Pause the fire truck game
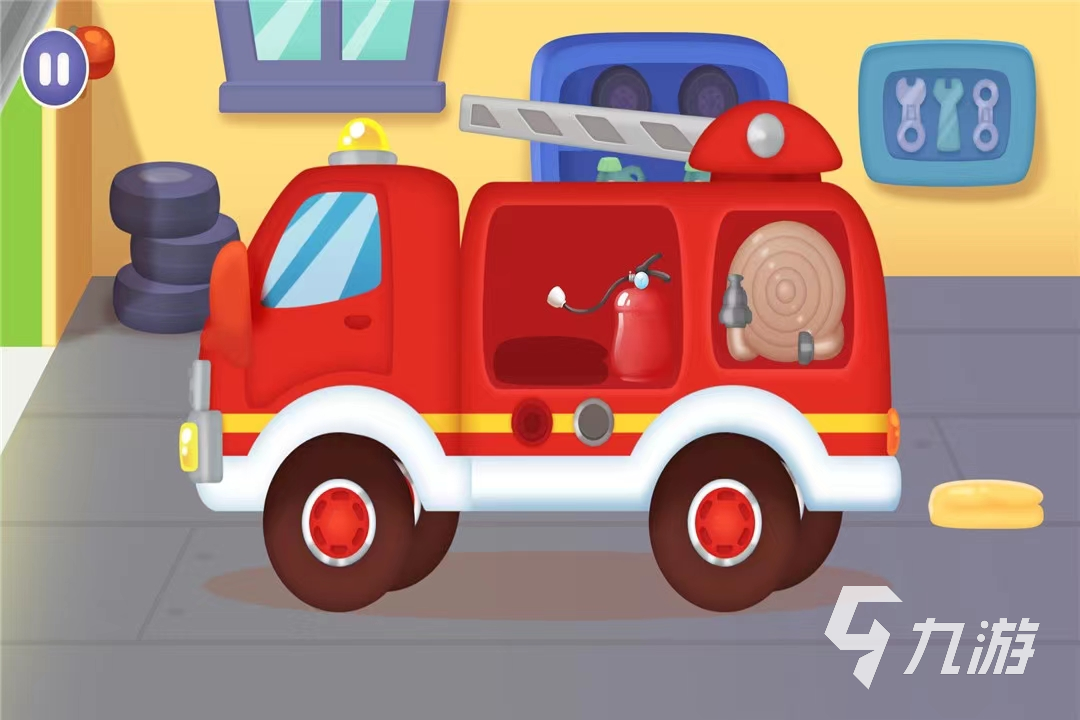Screen dimensions: 1080x720 55,68
